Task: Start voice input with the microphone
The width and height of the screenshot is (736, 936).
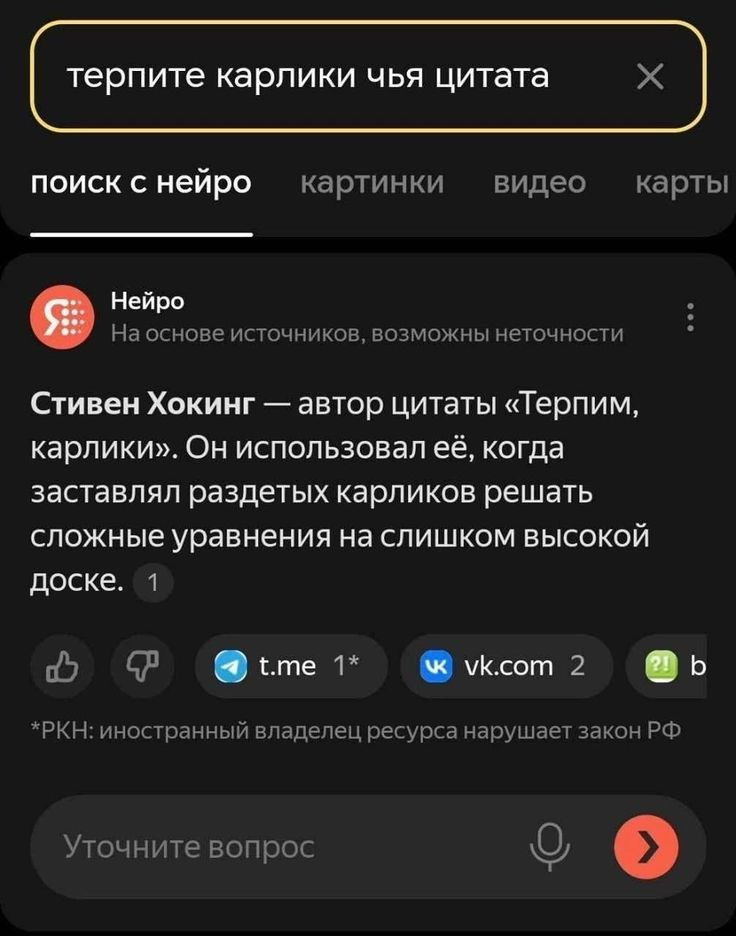Action: [549, 848]
